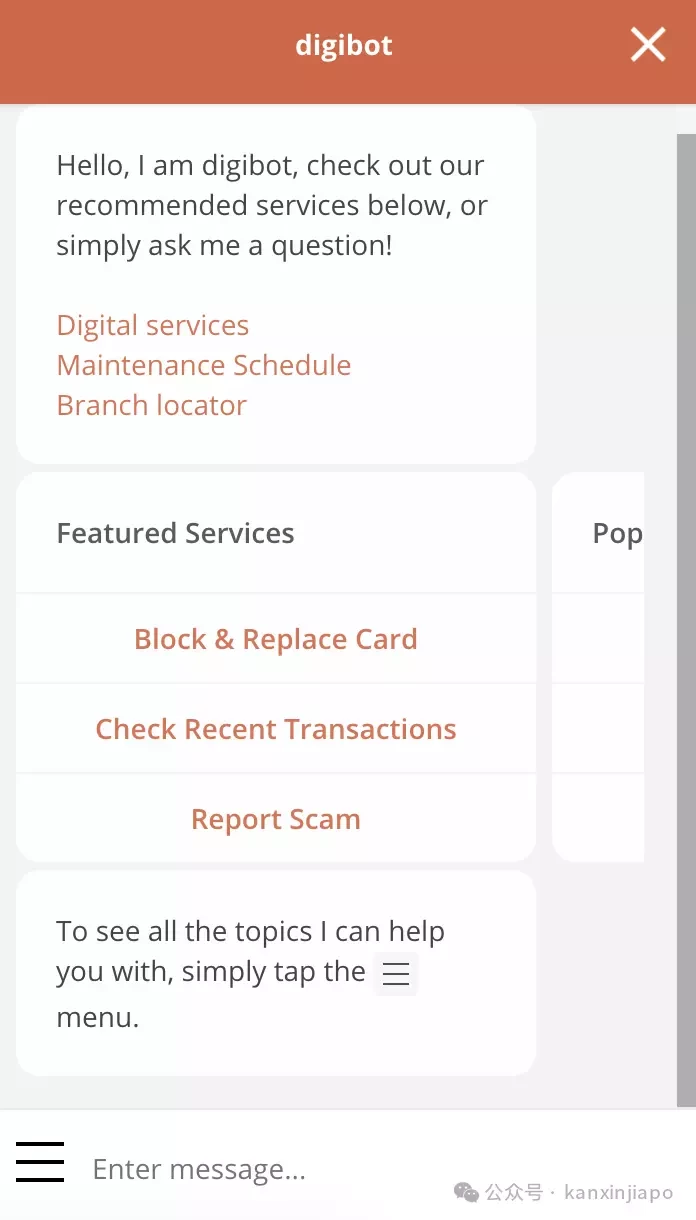This screenshot has height=1220, width=696.
Task: Select Block & Replace Card
Action: [276, 639]
